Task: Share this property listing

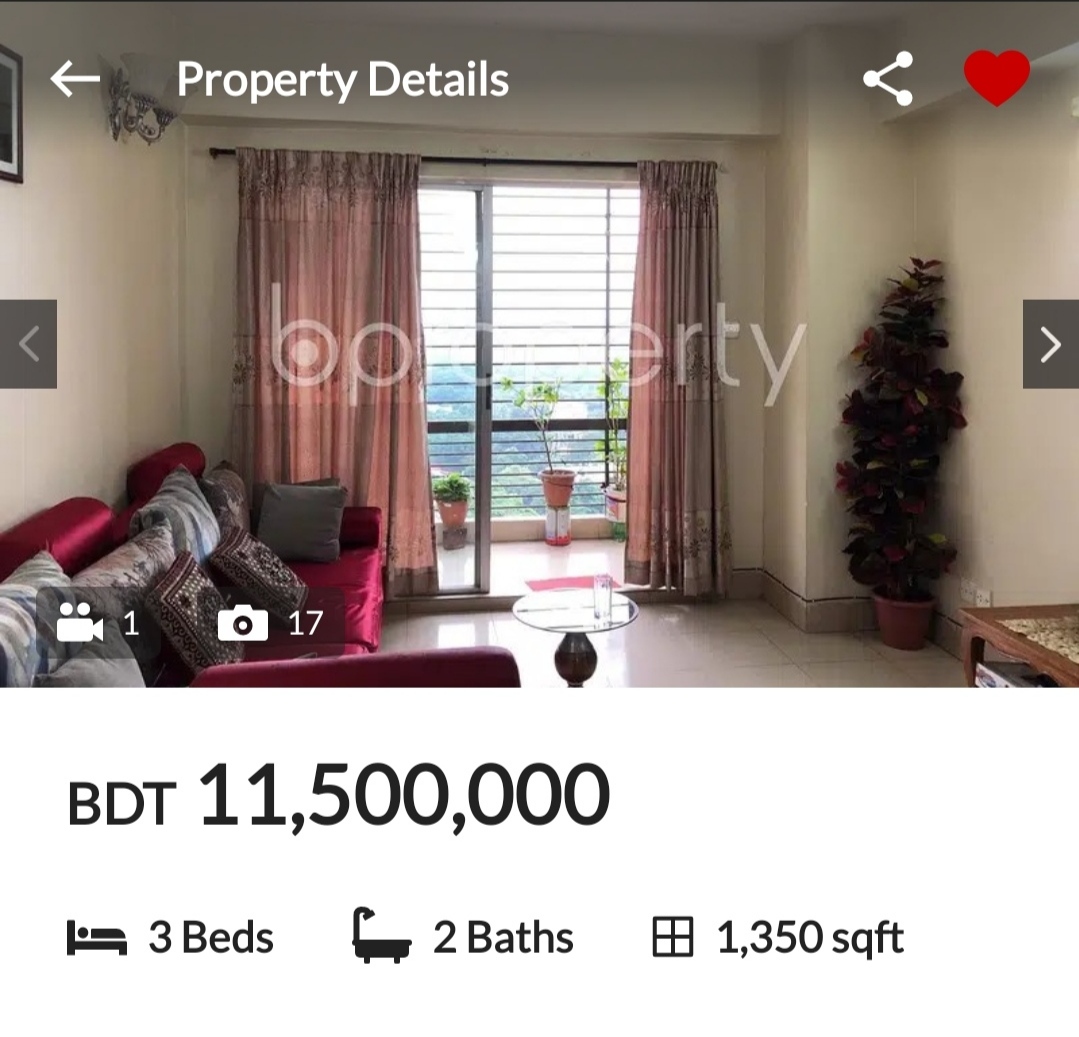Action: coord(888,79)
